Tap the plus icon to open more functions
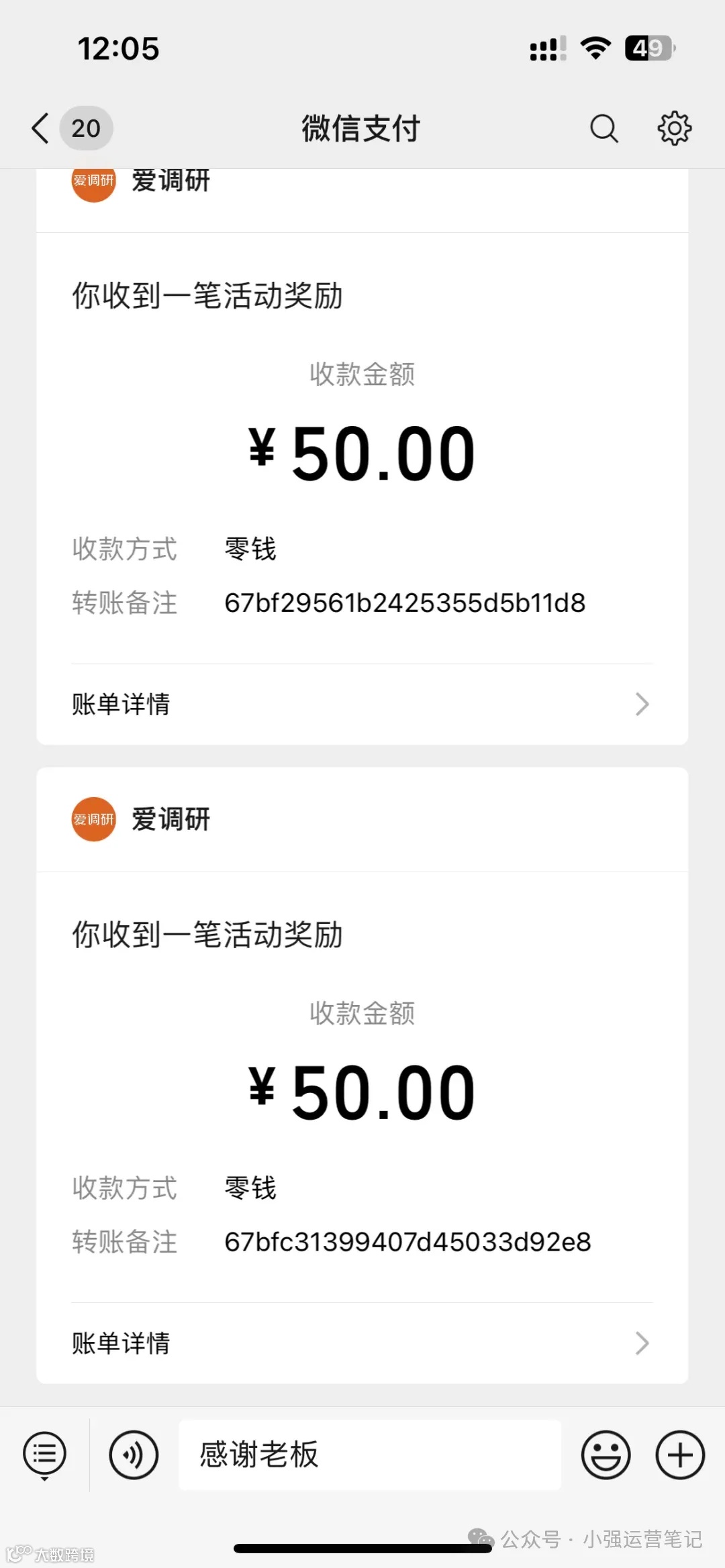This screenshot has width=725, height=1568. coord(679,1454)
